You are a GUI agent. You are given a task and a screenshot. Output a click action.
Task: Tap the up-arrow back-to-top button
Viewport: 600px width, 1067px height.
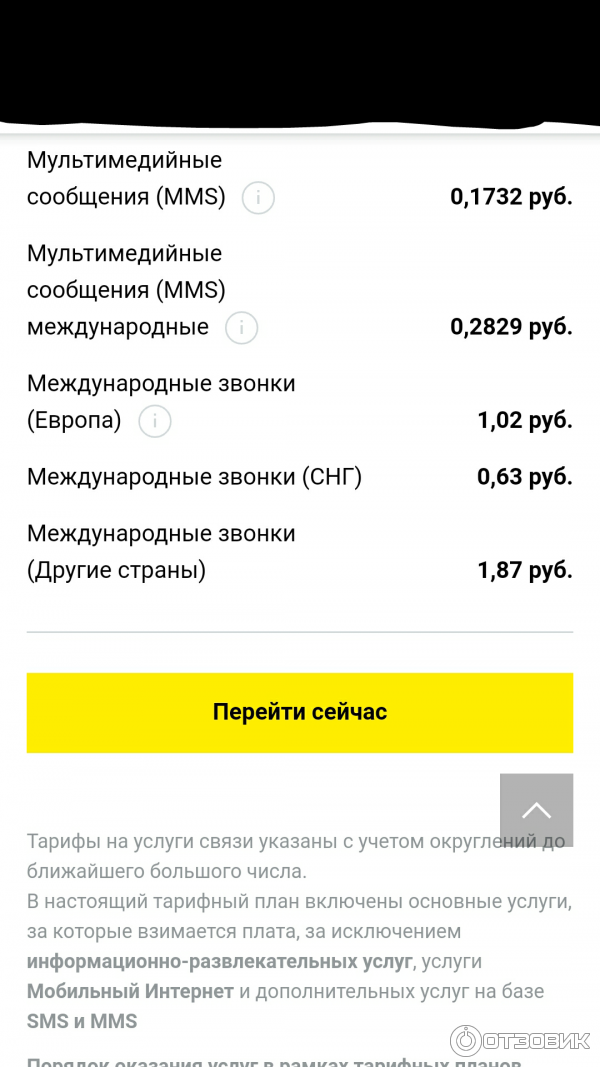[536, 810]
